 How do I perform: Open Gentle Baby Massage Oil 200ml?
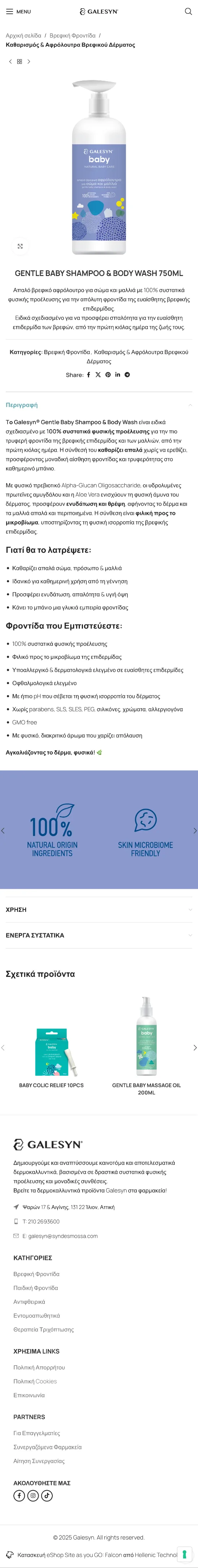pos(146,1089)
